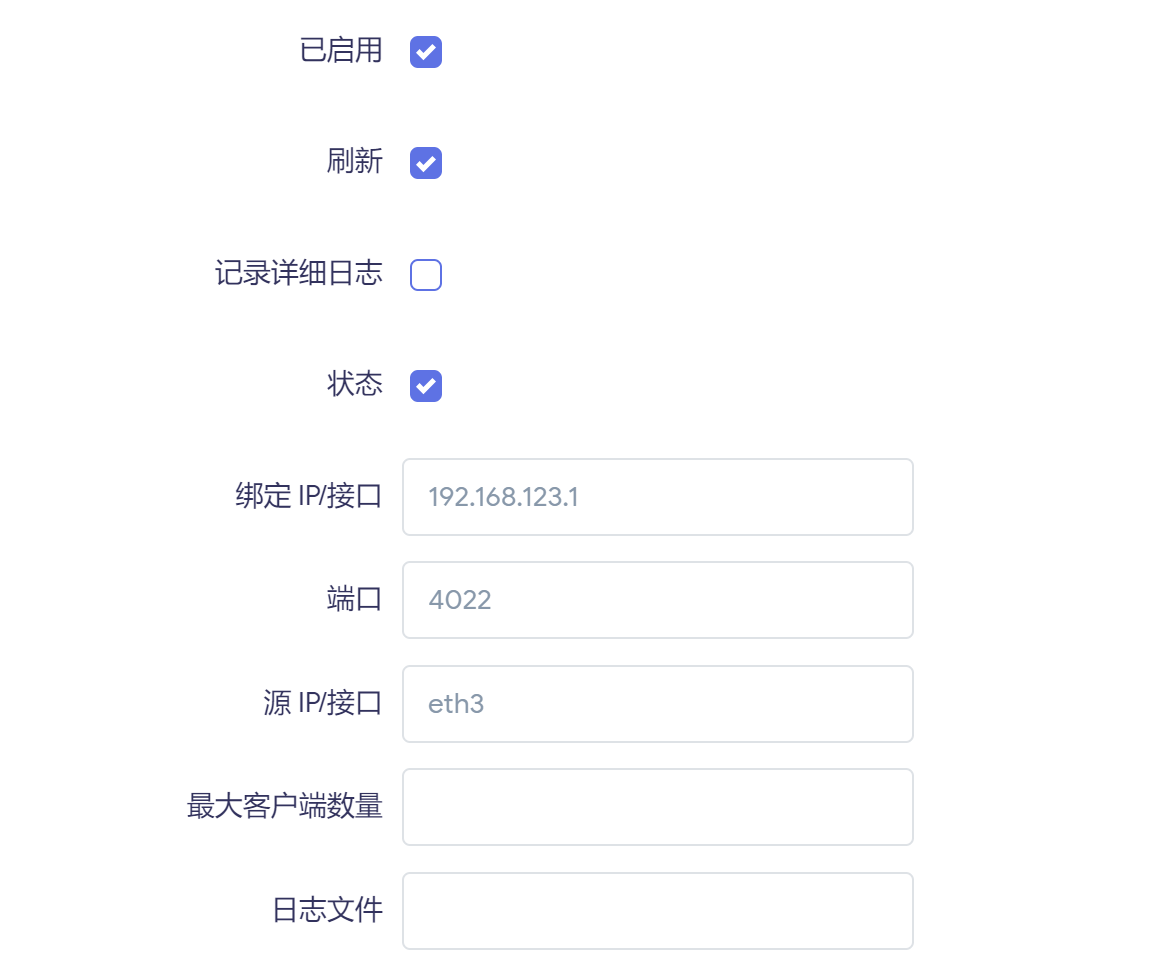1170x970 pixels.
Task: Tap the 最大客户端数量 field
Action: [x=657, y=807]
